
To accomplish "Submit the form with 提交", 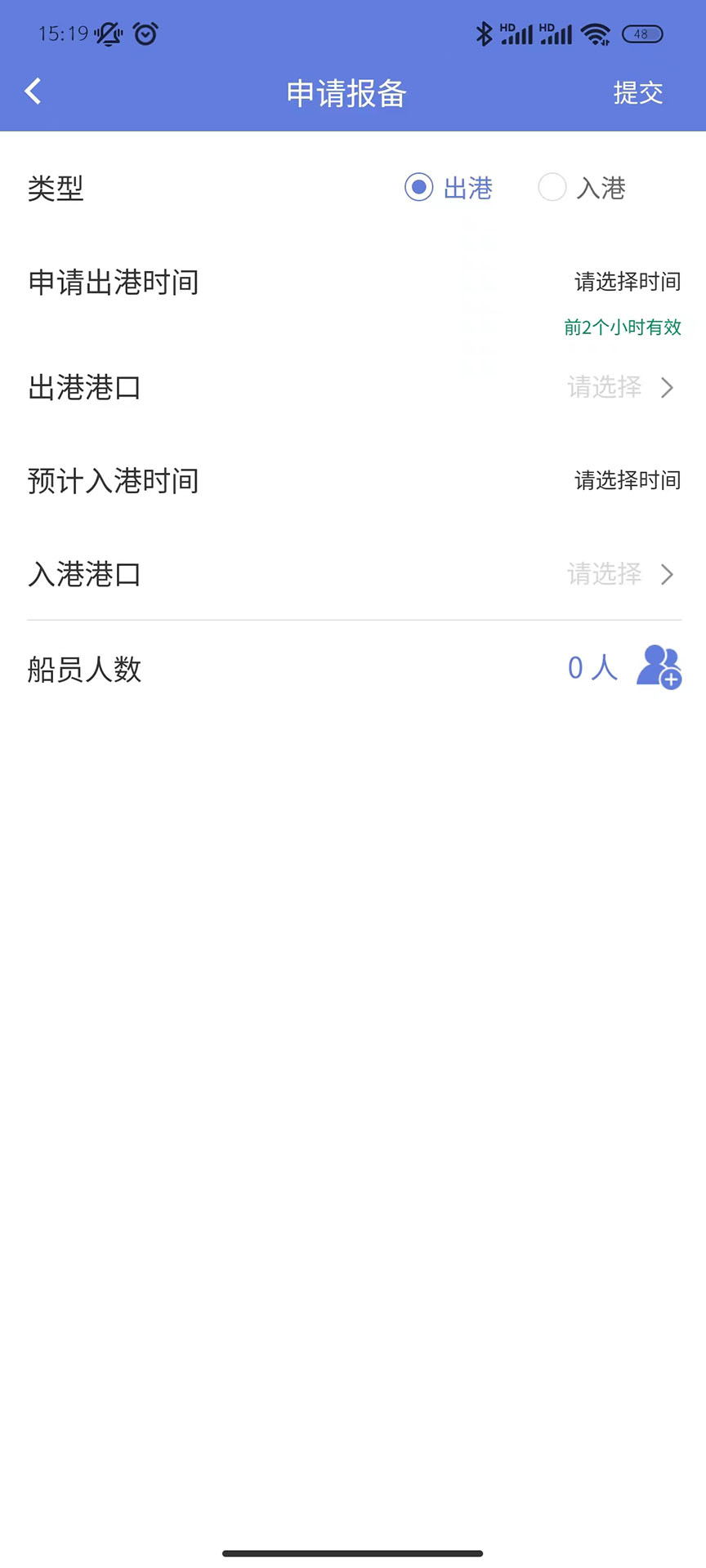I will coord(637,93).
